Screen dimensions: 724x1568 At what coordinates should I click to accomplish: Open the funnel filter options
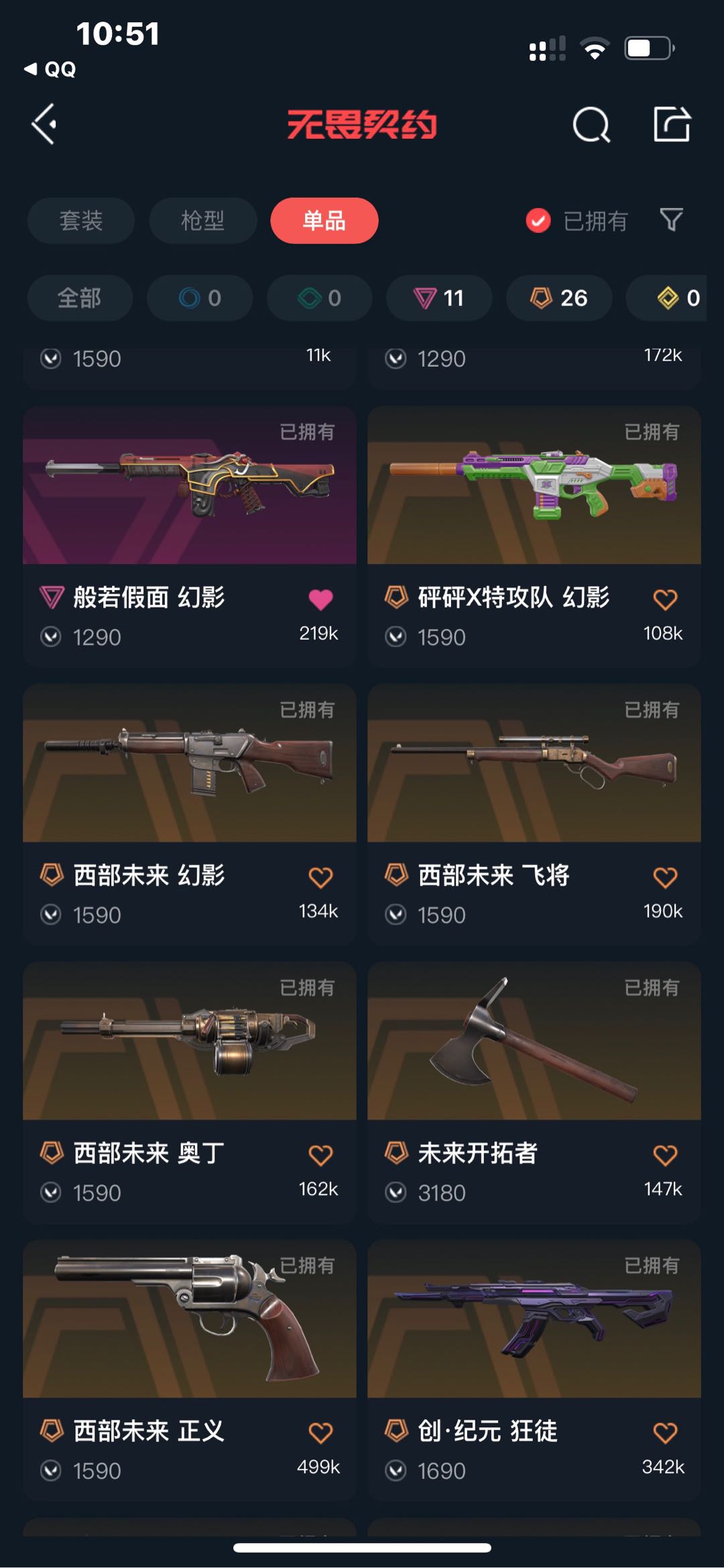[671, 220]
